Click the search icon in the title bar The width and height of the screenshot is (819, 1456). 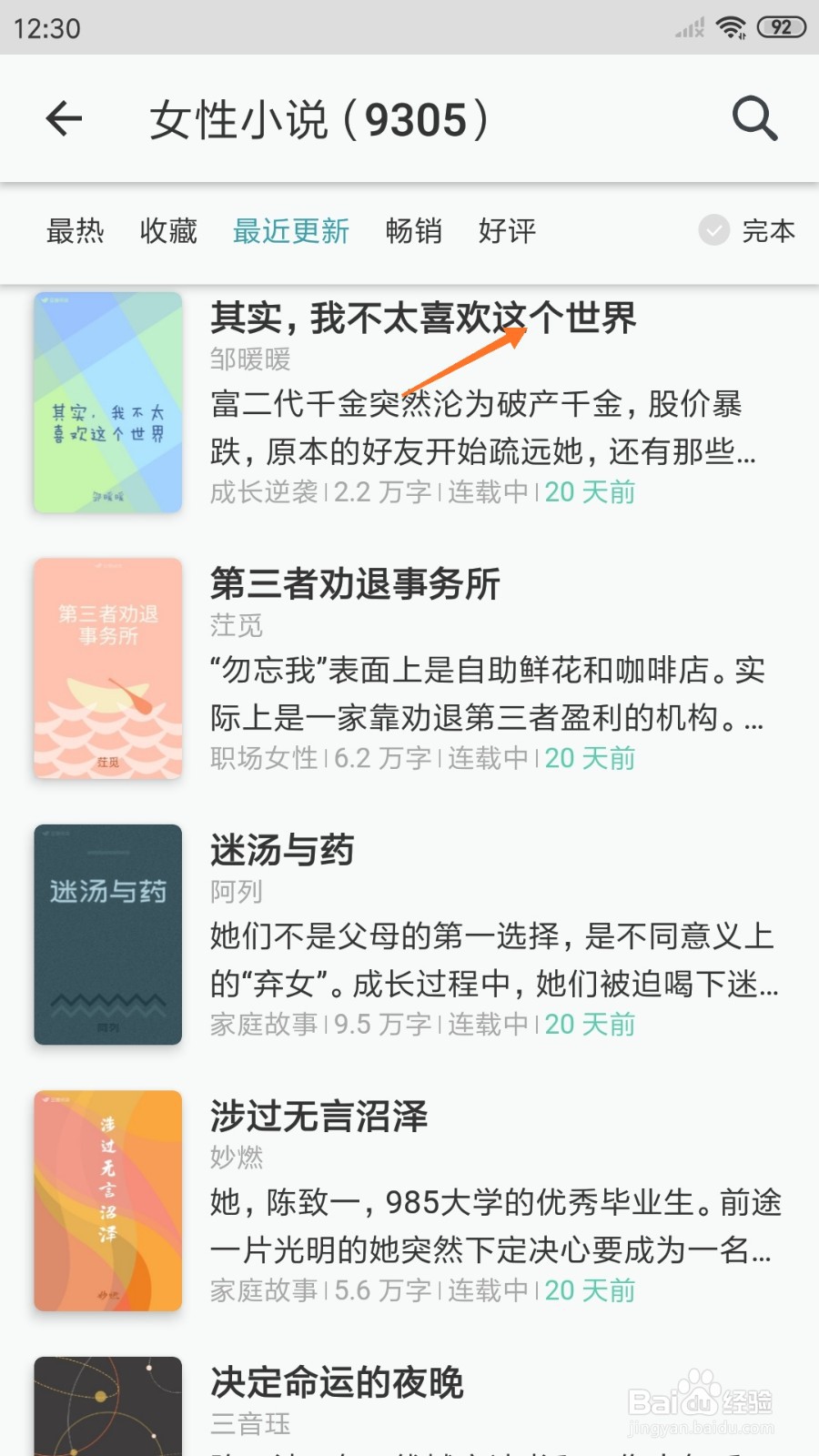753,119
